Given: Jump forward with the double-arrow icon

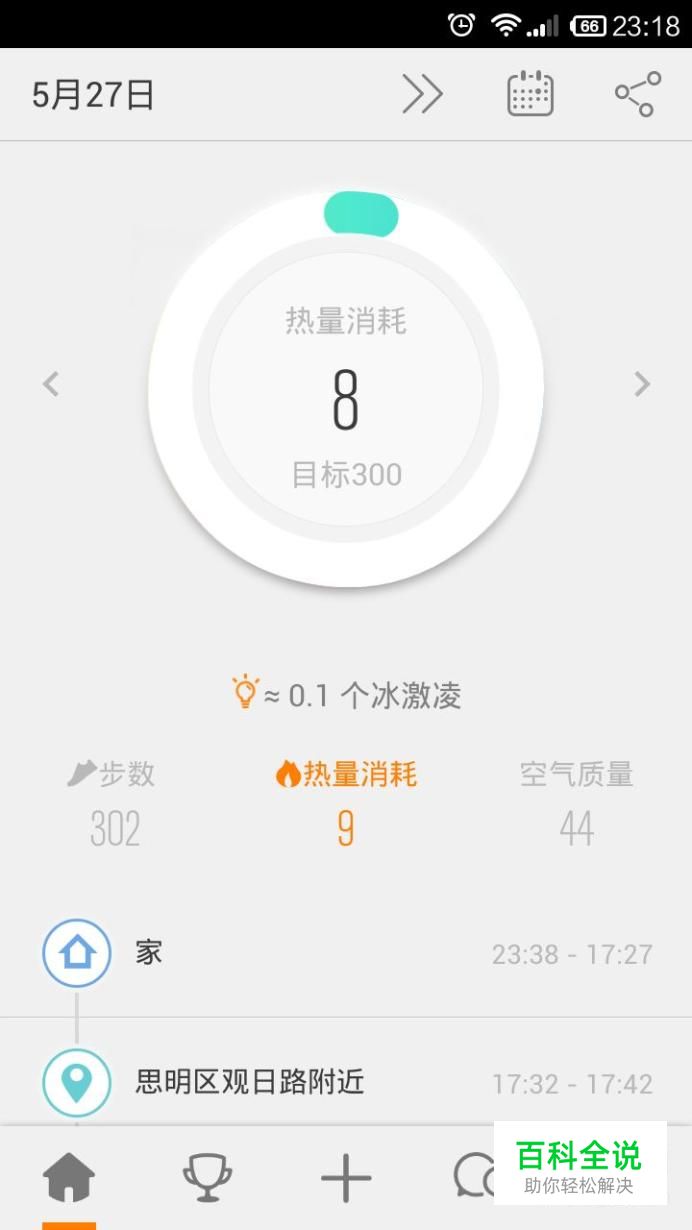Looking at the screenshot, I should [422, 94].
